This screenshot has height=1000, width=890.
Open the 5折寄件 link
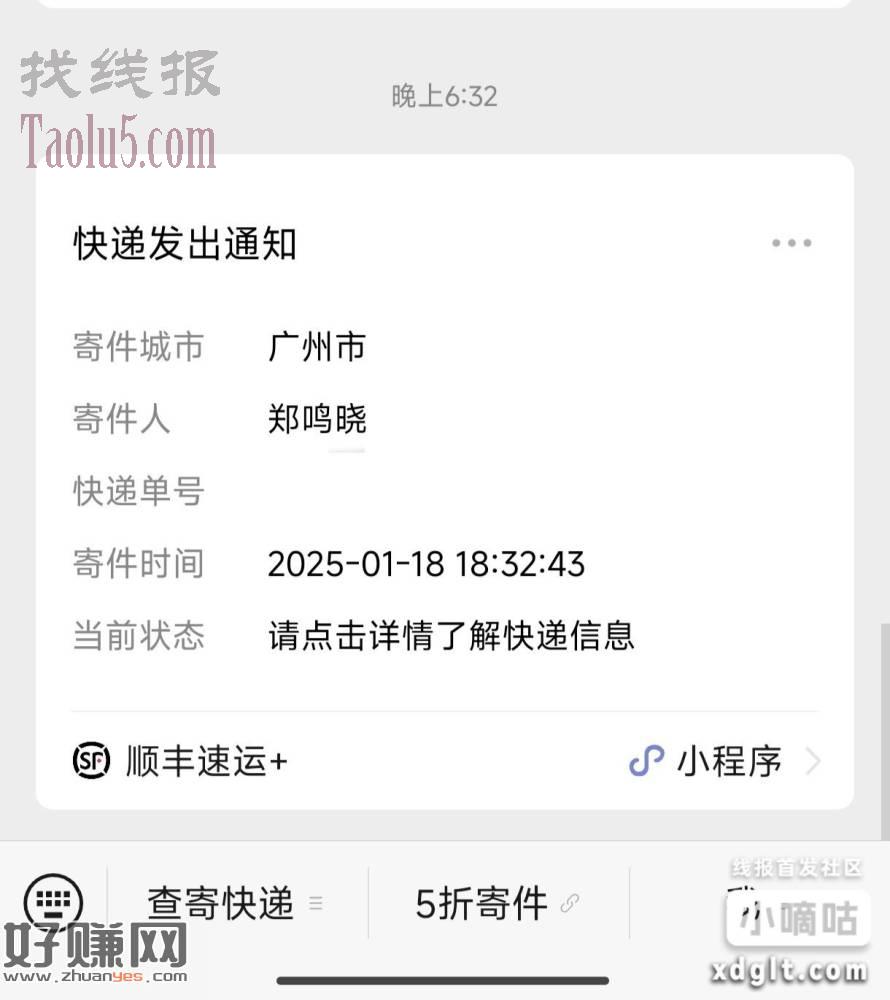(x=497, y=903)
